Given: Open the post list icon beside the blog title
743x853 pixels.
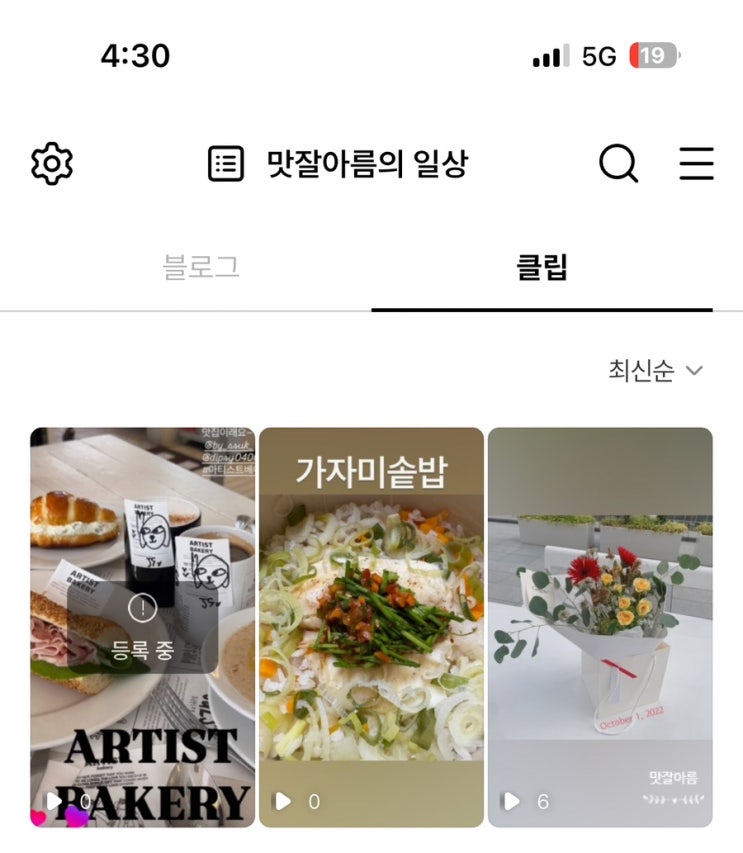Looking at the screenshot, I should click(x=226, y=163).
